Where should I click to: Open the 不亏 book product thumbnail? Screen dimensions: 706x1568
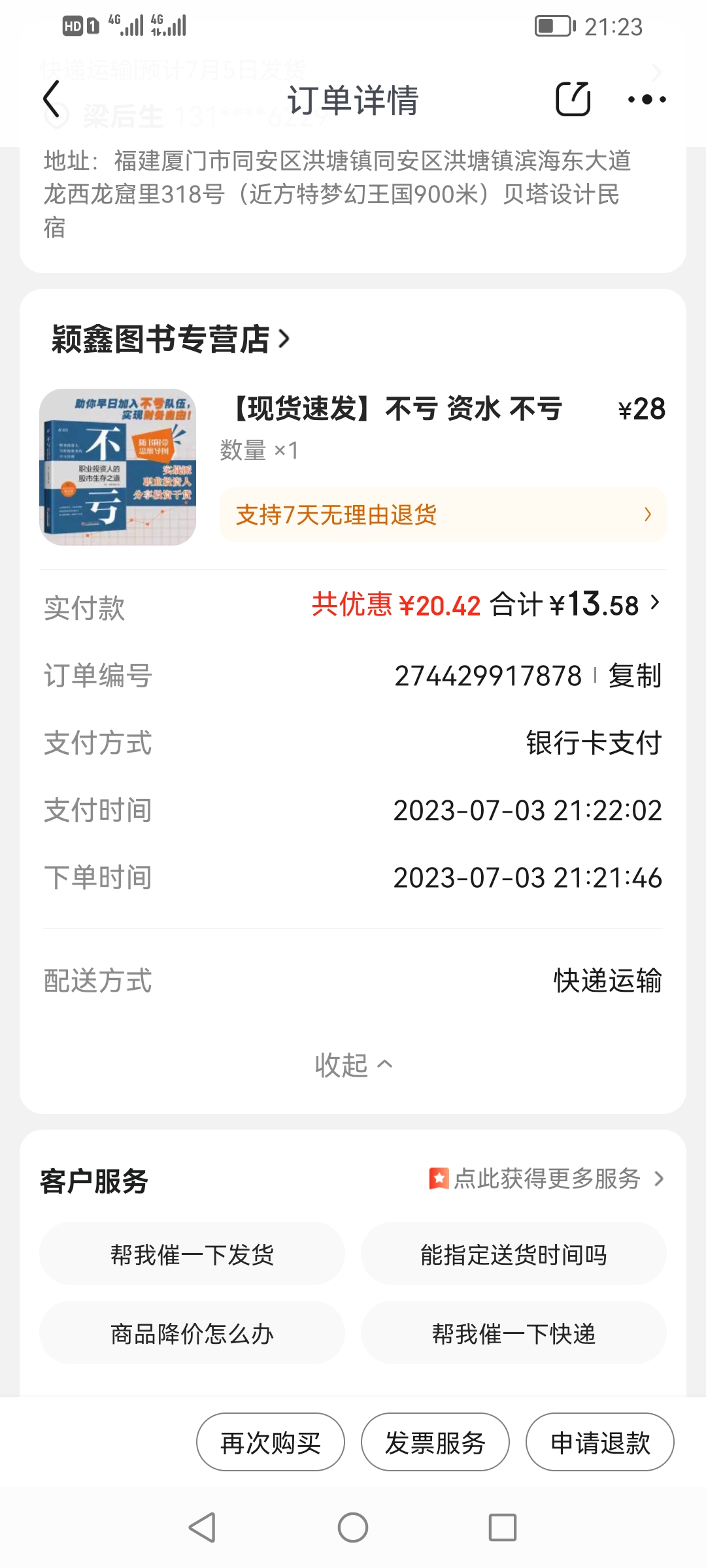tap(118, 467)
